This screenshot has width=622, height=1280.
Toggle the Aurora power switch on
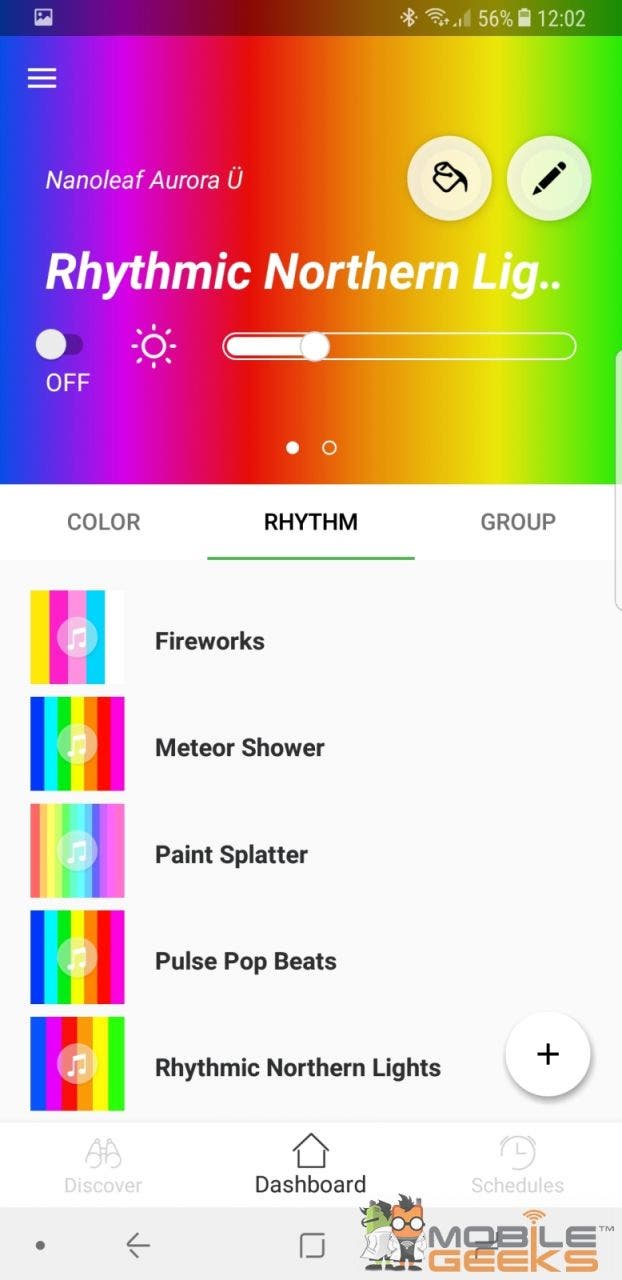tap(60, 345)
